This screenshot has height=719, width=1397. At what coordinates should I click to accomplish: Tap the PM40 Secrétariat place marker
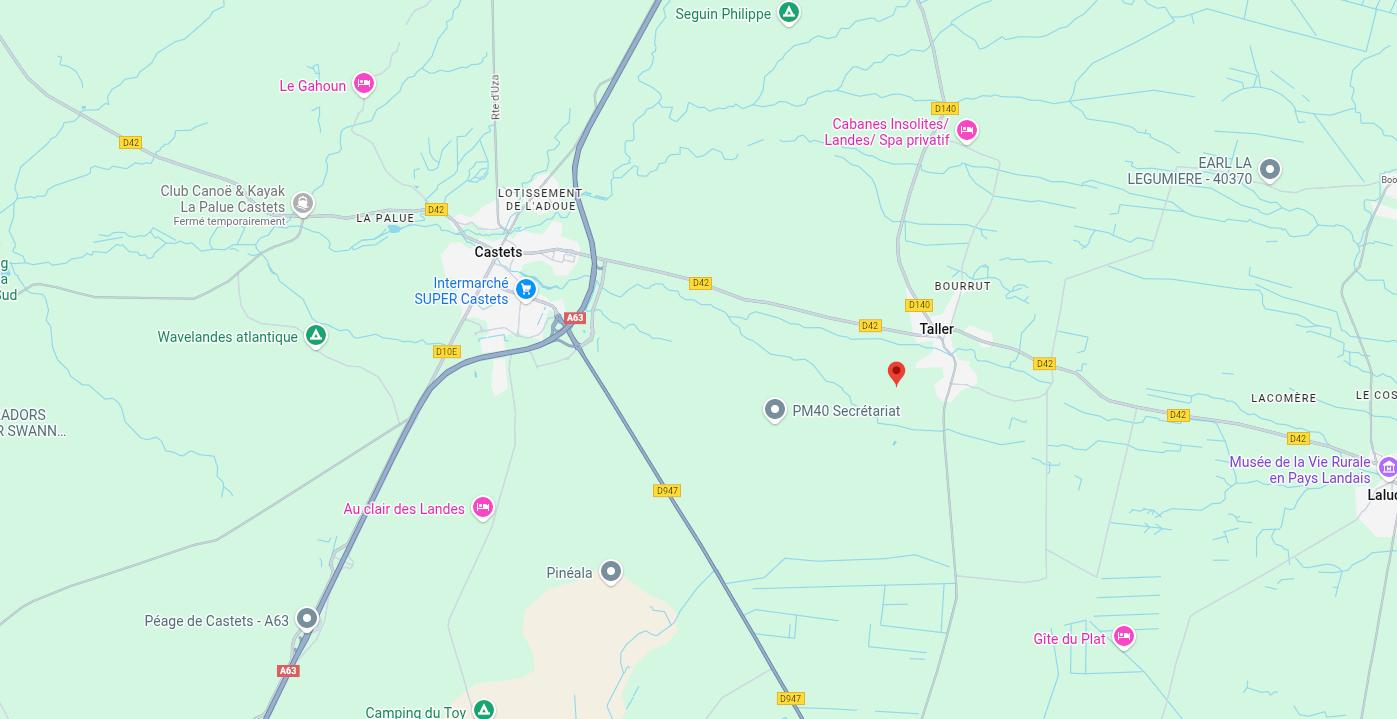(774, 409)
